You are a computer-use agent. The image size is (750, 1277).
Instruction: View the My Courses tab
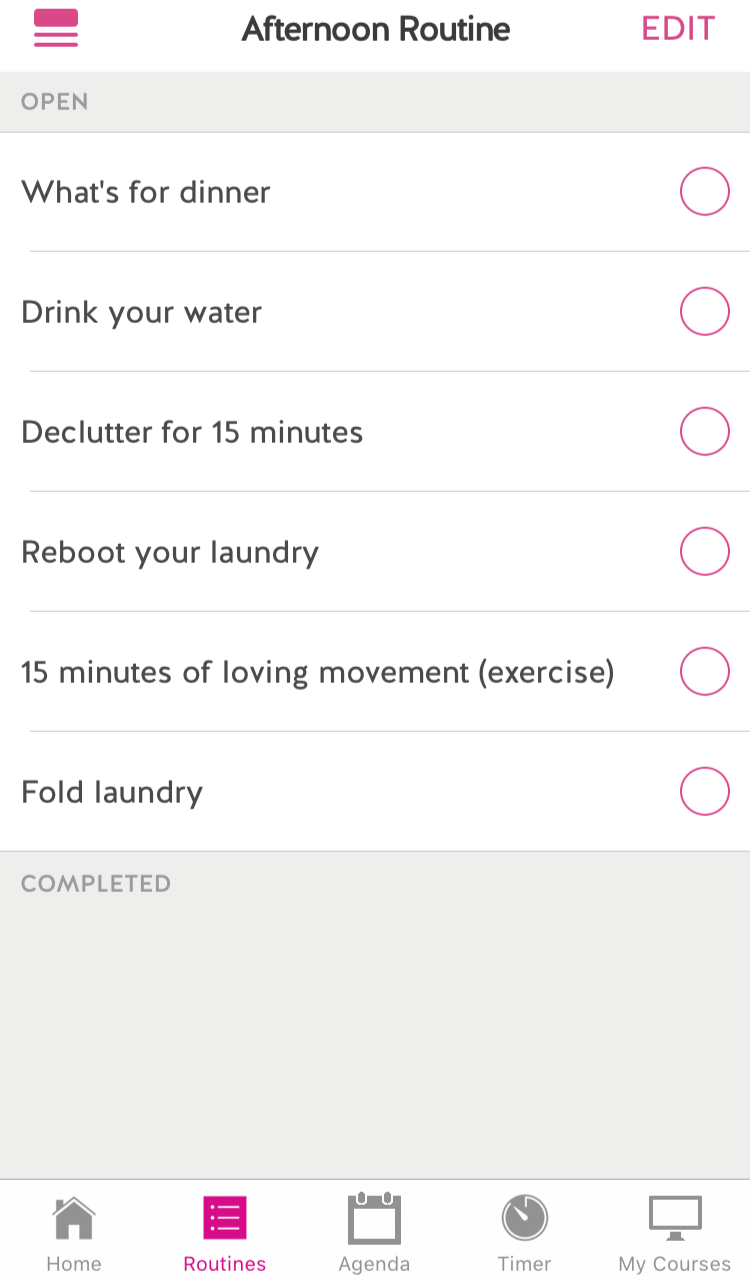[x=675, y=1233]
